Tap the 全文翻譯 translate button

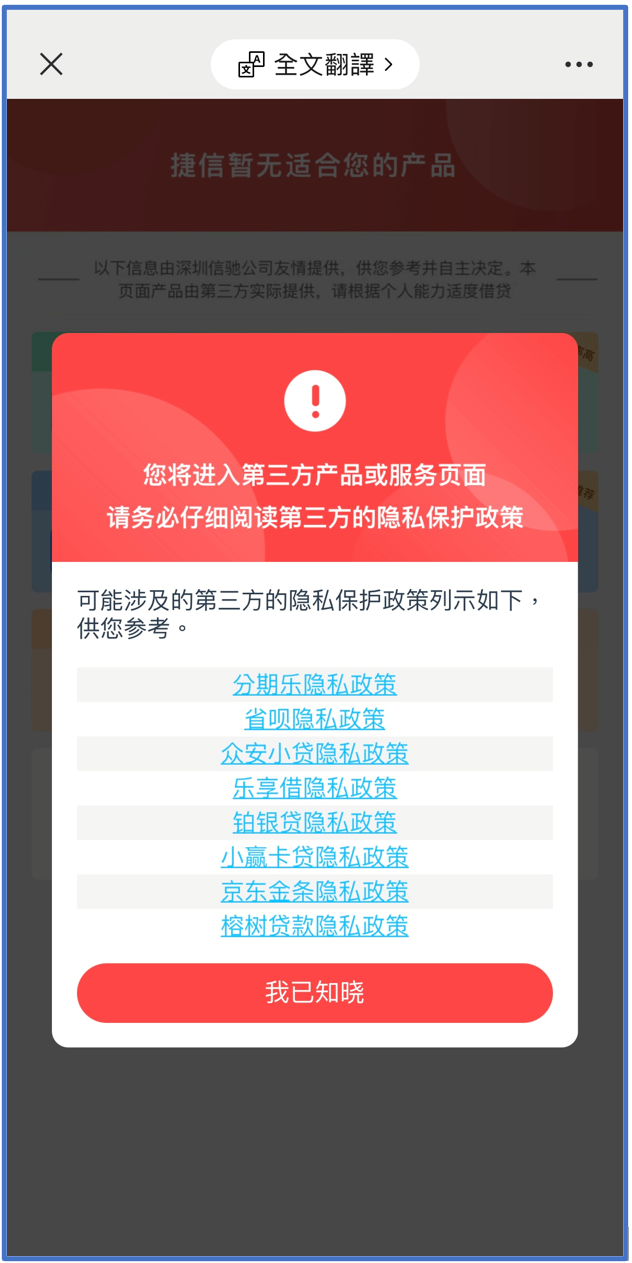[315, 65]
